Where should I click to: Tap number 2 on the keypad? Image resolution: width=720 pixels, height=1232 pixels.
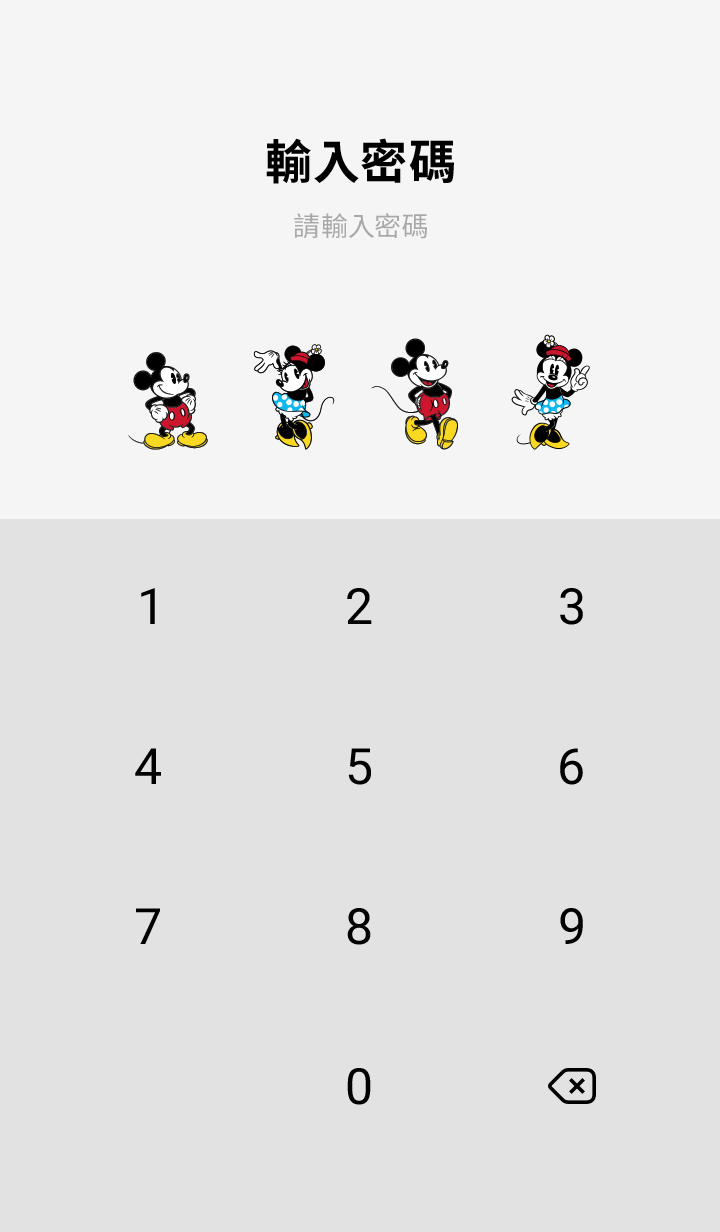click(359, 607)
